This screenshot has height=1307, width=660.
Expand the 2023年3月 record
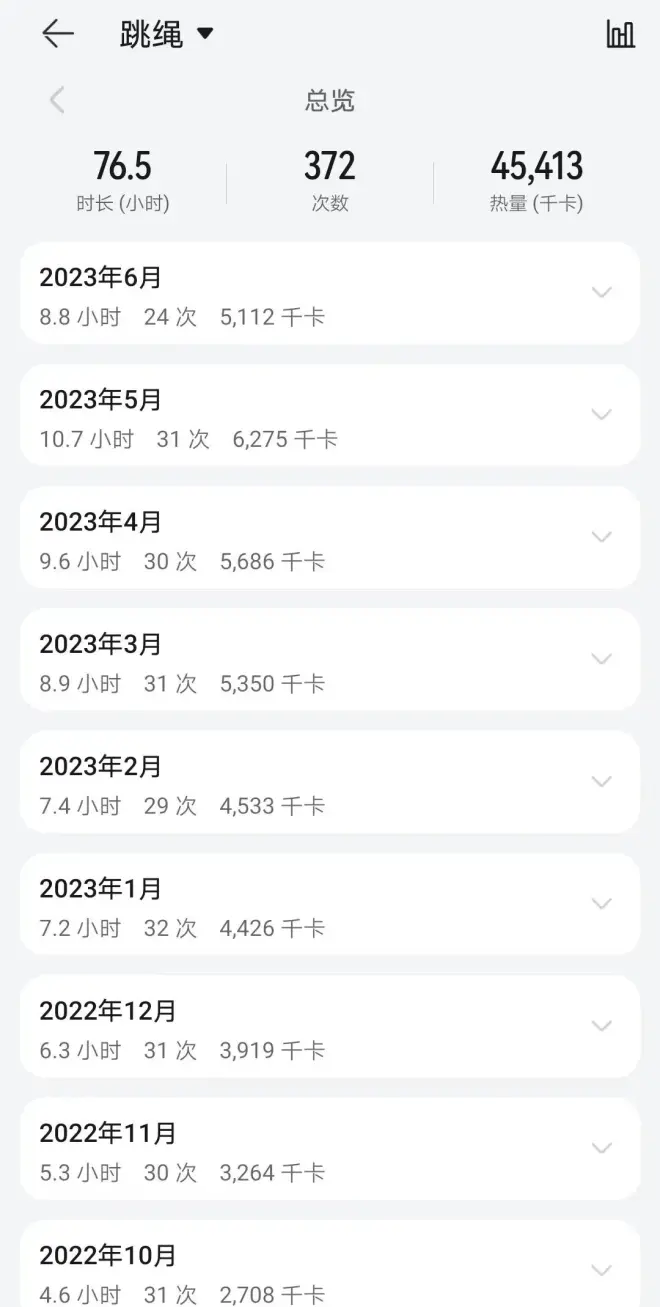pyautogui.click(x=601, y=659)
